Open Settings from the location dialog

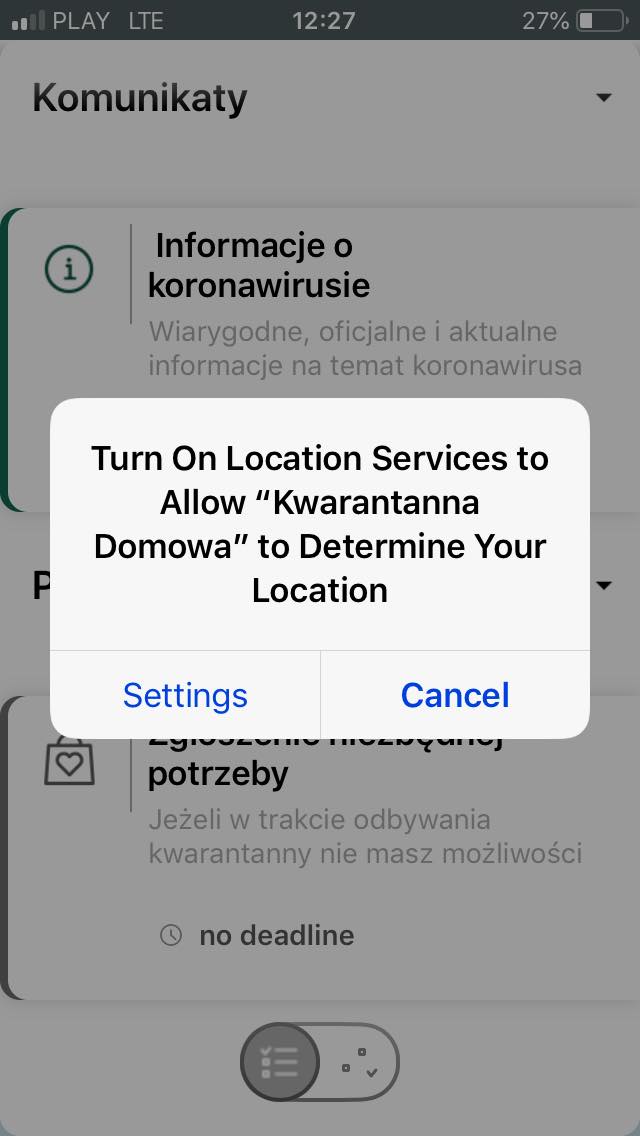click(x=185, y=695)
